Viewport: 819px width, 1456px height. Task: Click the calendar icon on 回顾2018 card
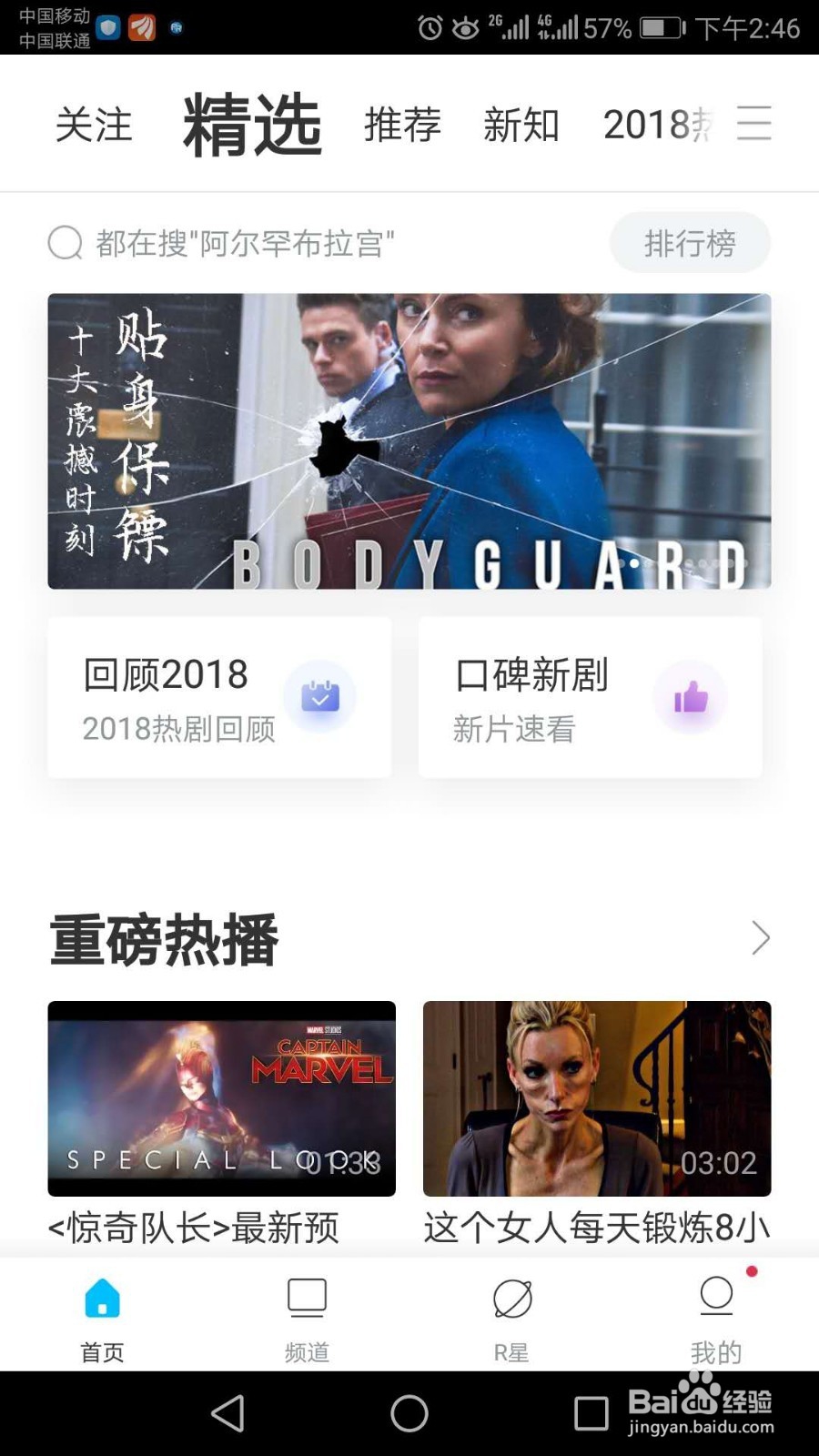click(x=320, y=697)
